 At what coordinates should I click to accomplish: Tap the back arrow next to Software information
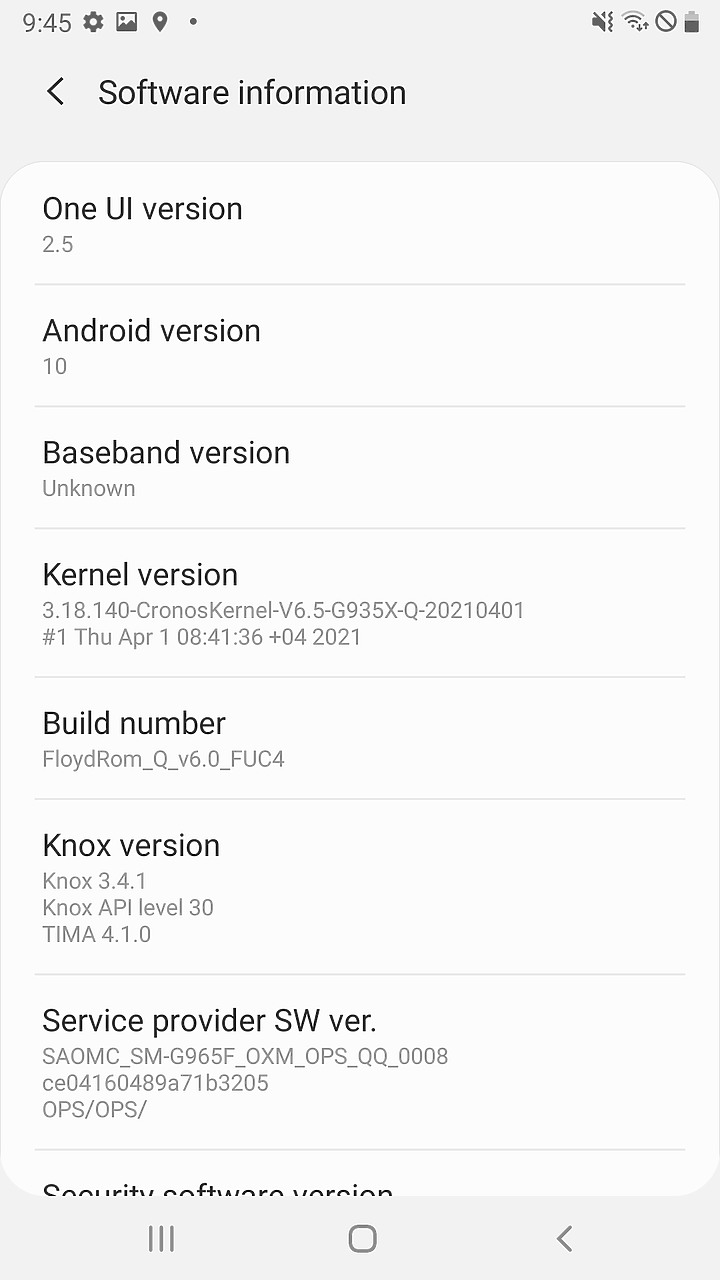[55, 92]
